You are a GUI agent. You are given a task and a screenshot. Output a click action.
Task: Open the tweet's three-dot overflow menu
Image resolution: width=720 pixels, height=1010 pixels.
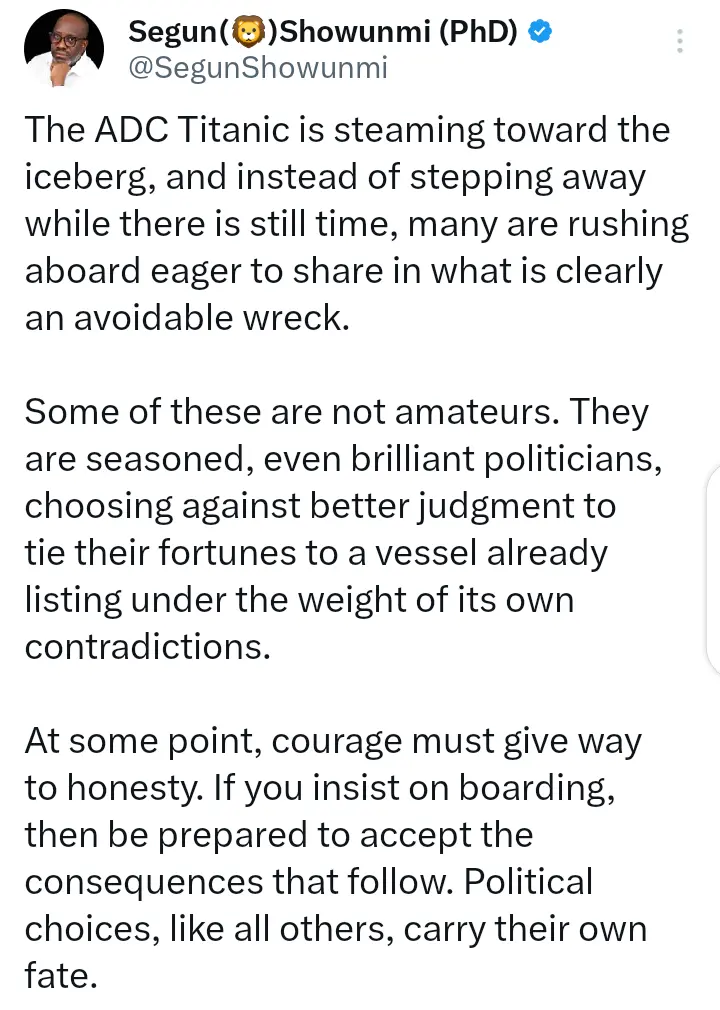(680, 42)
